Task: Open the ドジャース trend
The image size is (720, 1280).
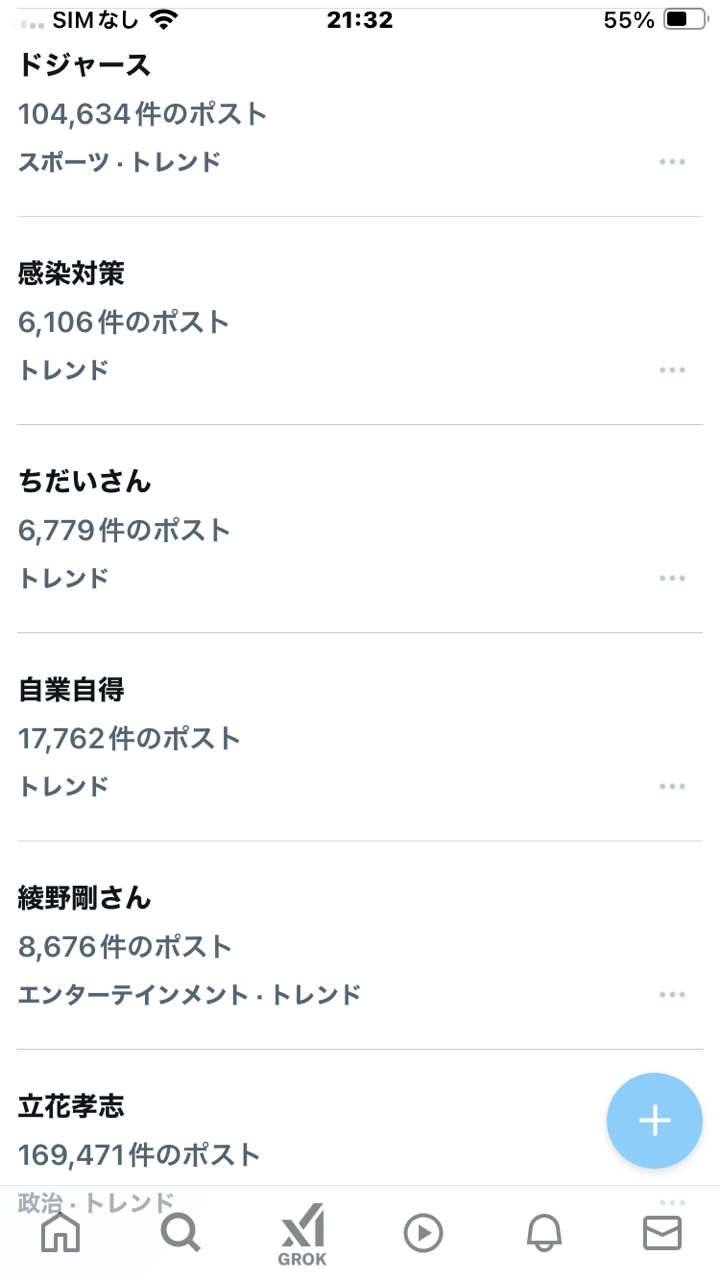Action: click(x=360, y=115)
